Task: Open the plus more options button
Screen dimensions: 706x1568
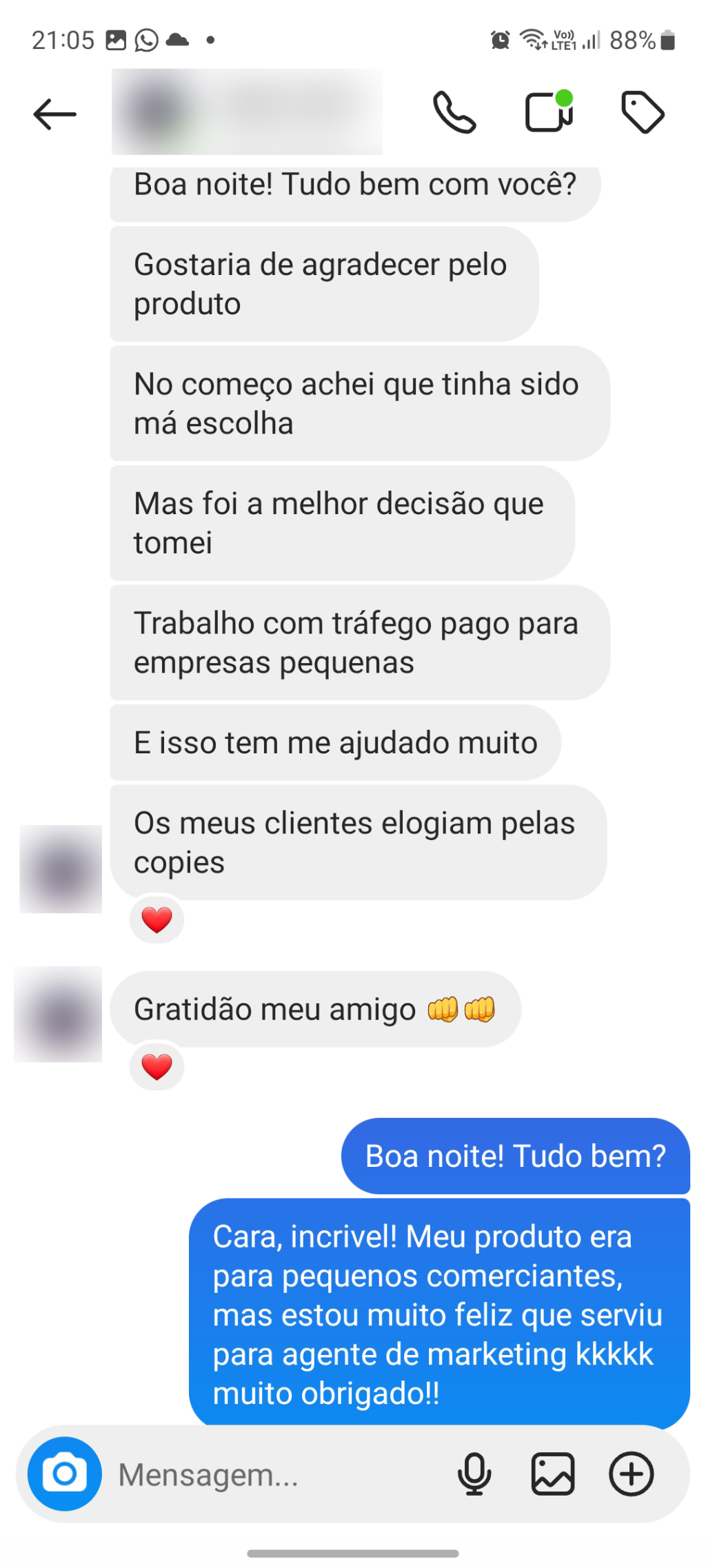Action: (631, 1474)
